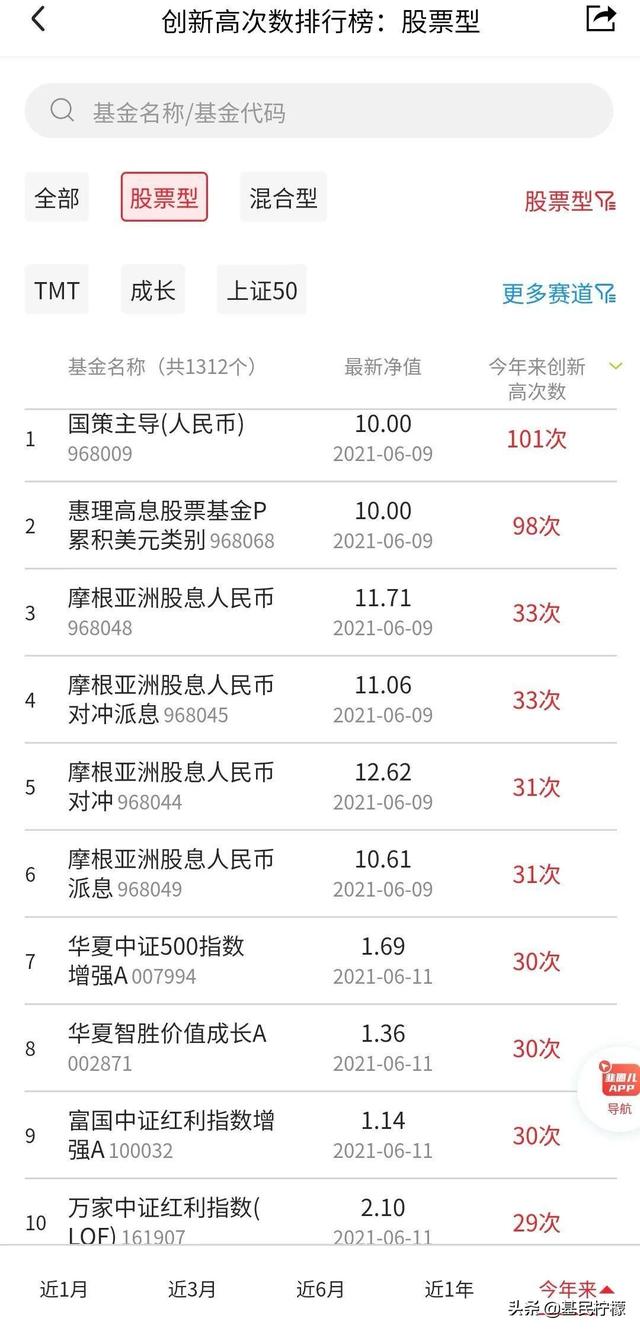Share this ranking page
Viewport: 640px width, 1331px height.
600,18
